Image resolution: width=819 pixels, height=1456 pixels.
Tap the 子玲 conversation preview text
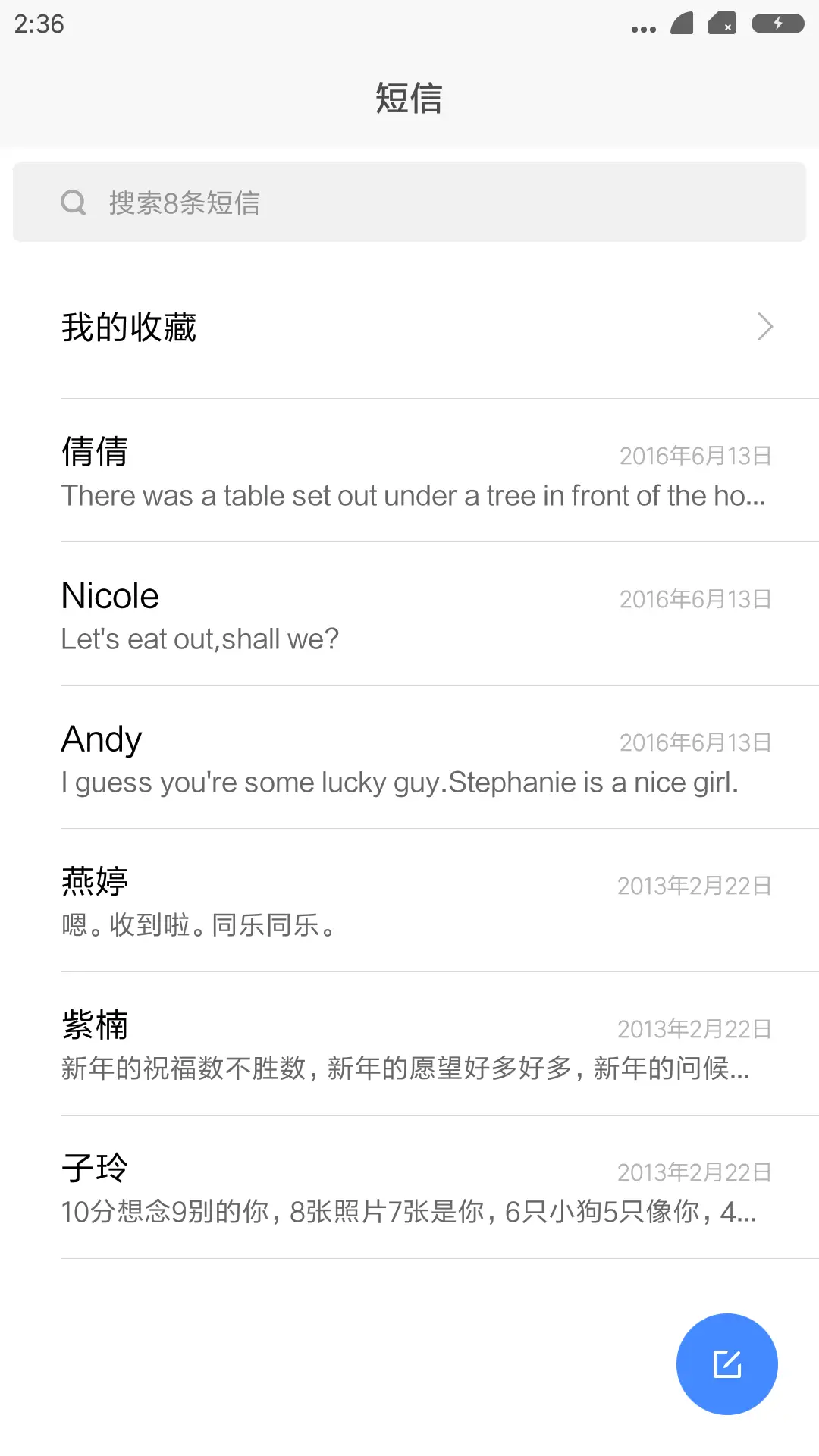click(x=409, y=1211)
